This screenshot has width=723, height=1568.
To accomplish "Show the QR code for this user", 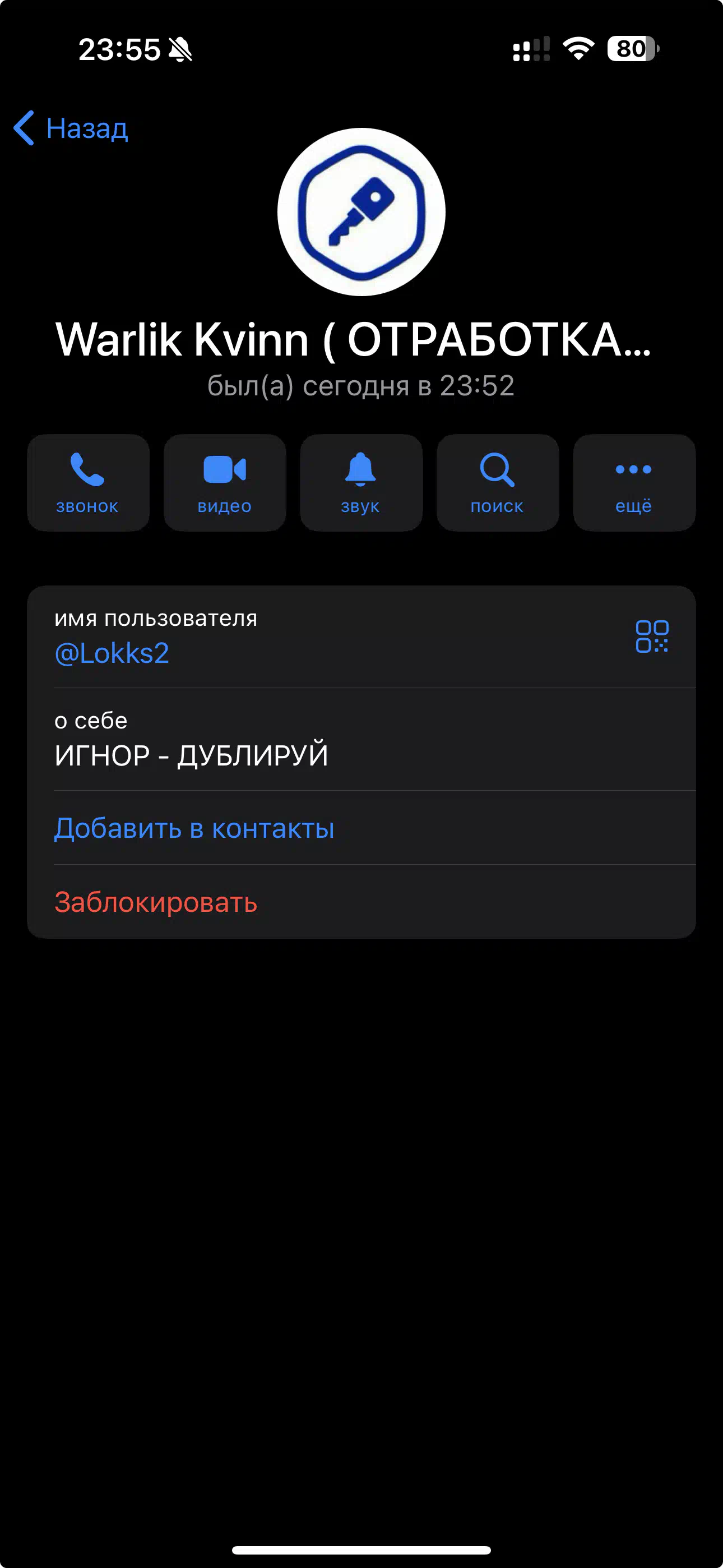I will click(x=652, y=637).
